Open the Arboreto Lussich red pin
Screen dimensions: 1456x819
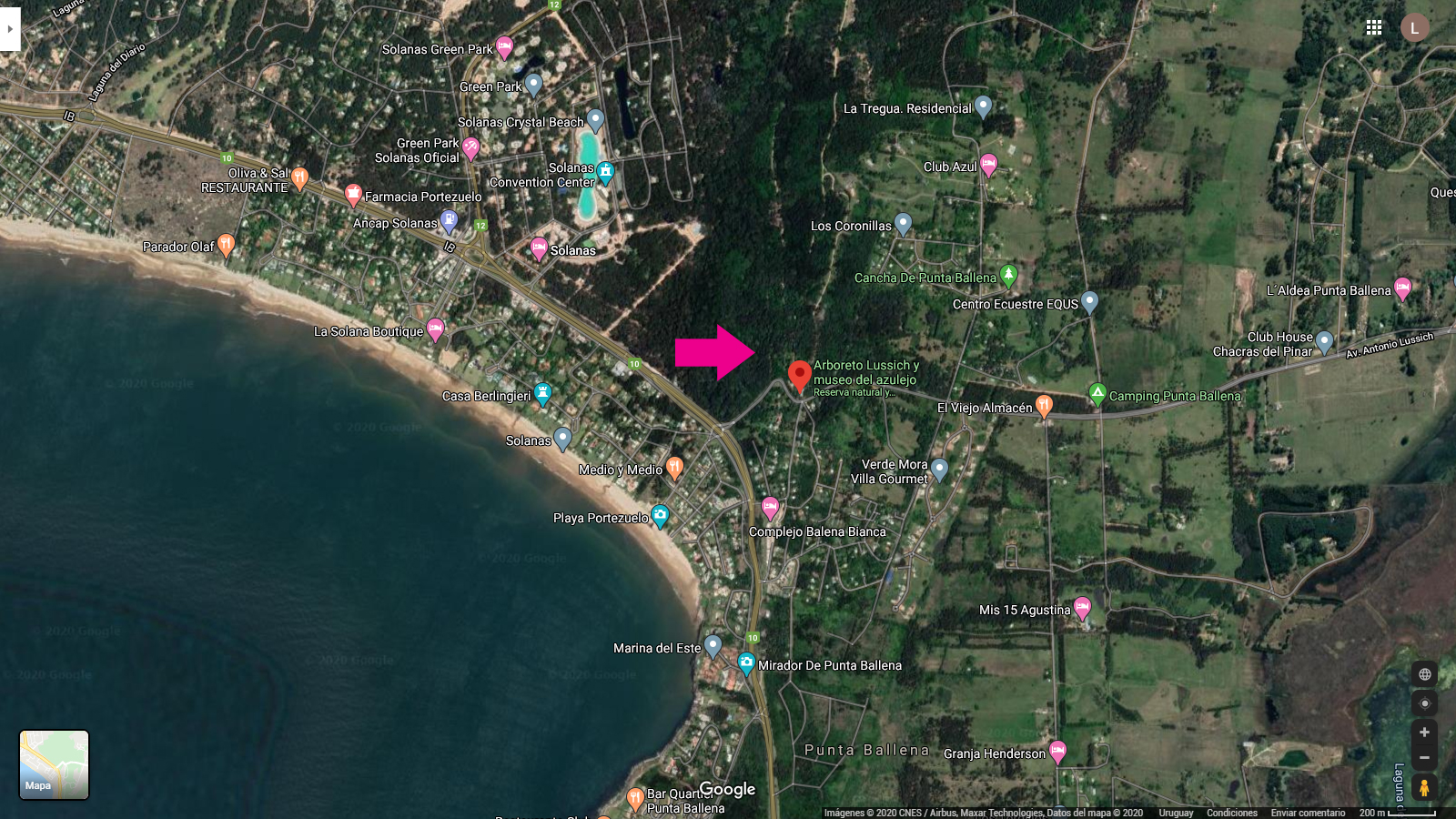point(799,375)
